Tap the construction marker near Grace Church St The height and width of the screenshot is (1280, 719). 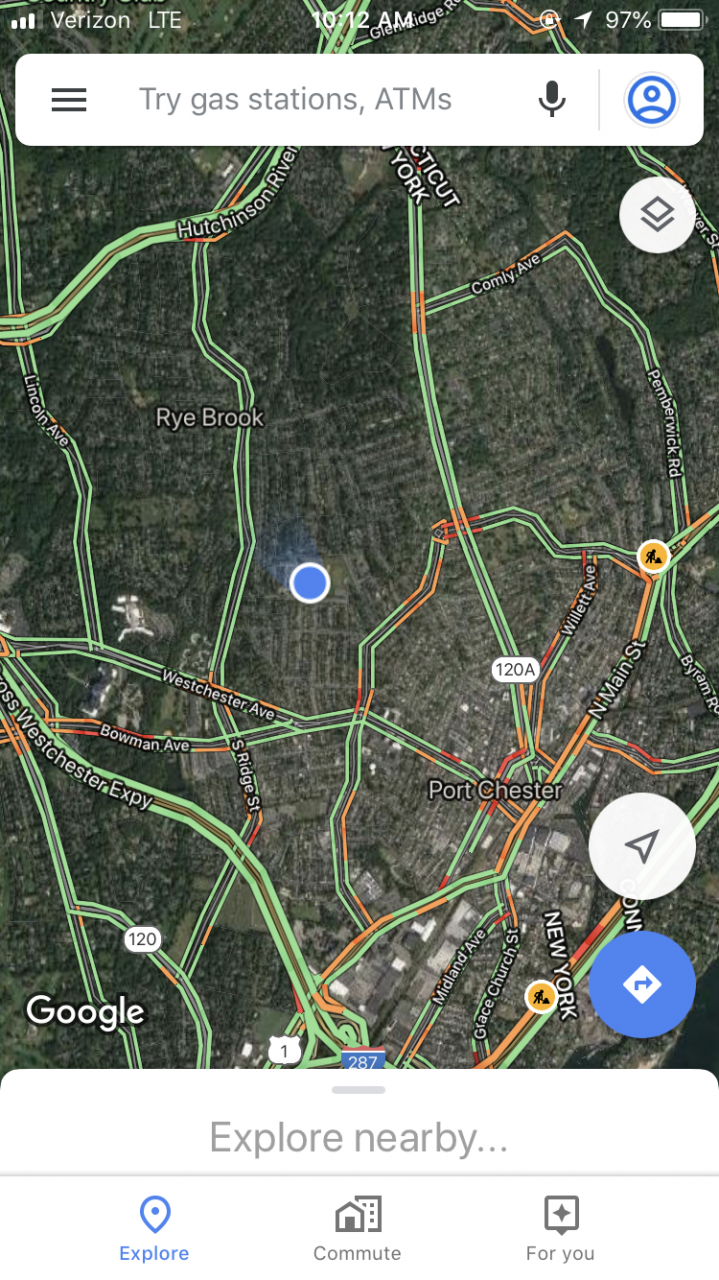pos(541,995)
